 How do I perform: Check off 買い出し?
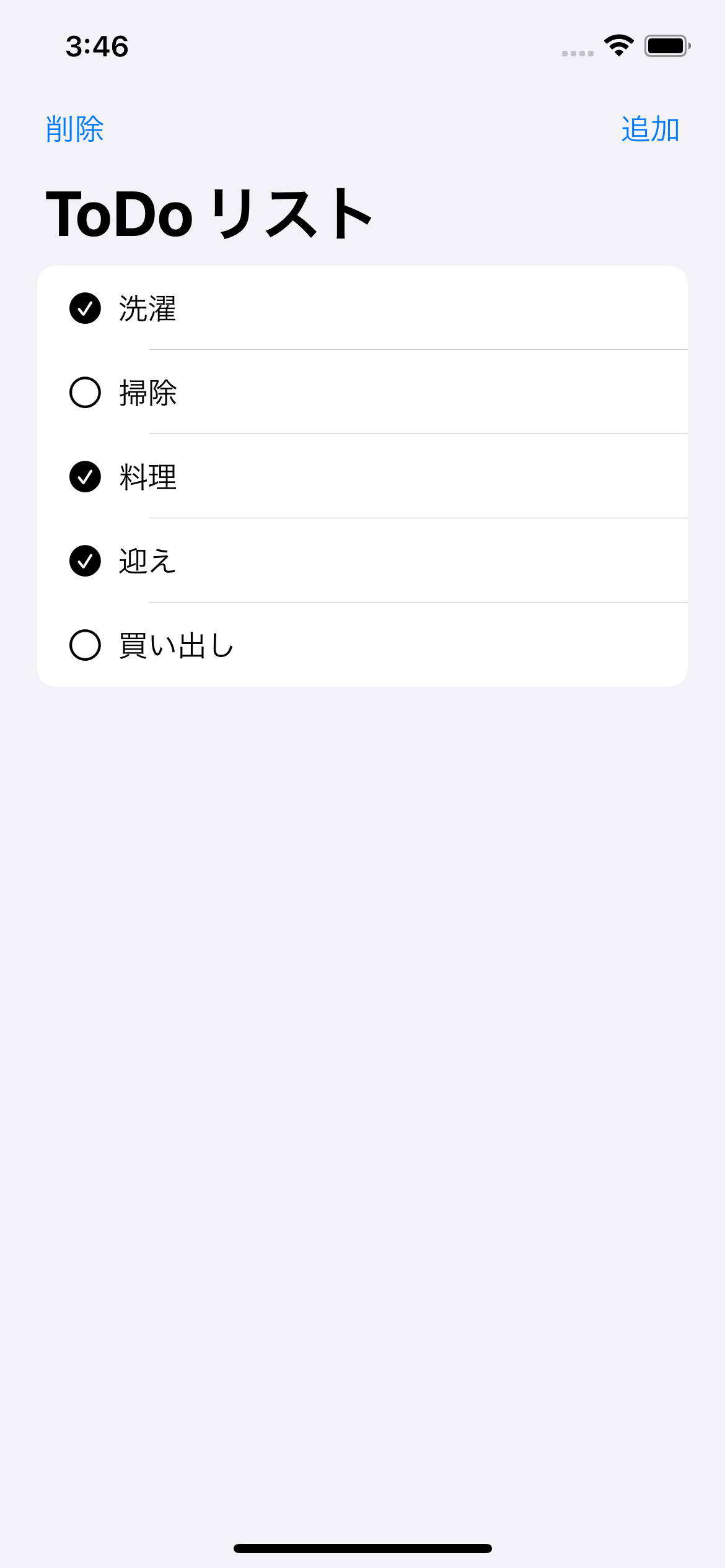85,645
